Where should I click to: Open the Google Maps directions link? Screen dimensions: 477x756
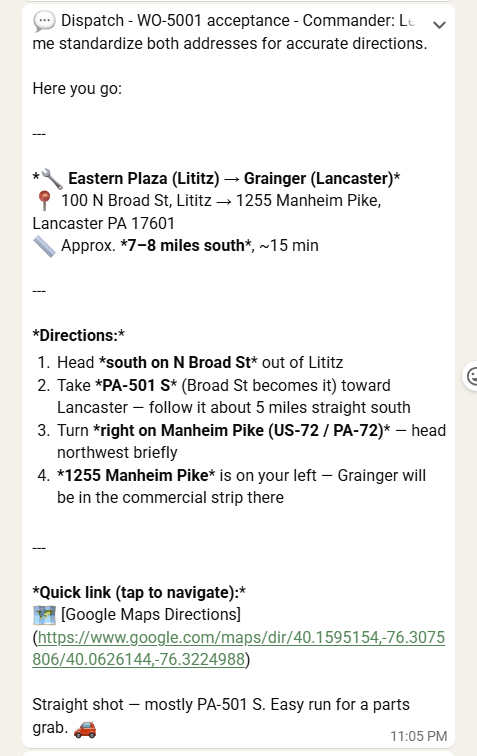pyautogui.click(x=239, y=648)
